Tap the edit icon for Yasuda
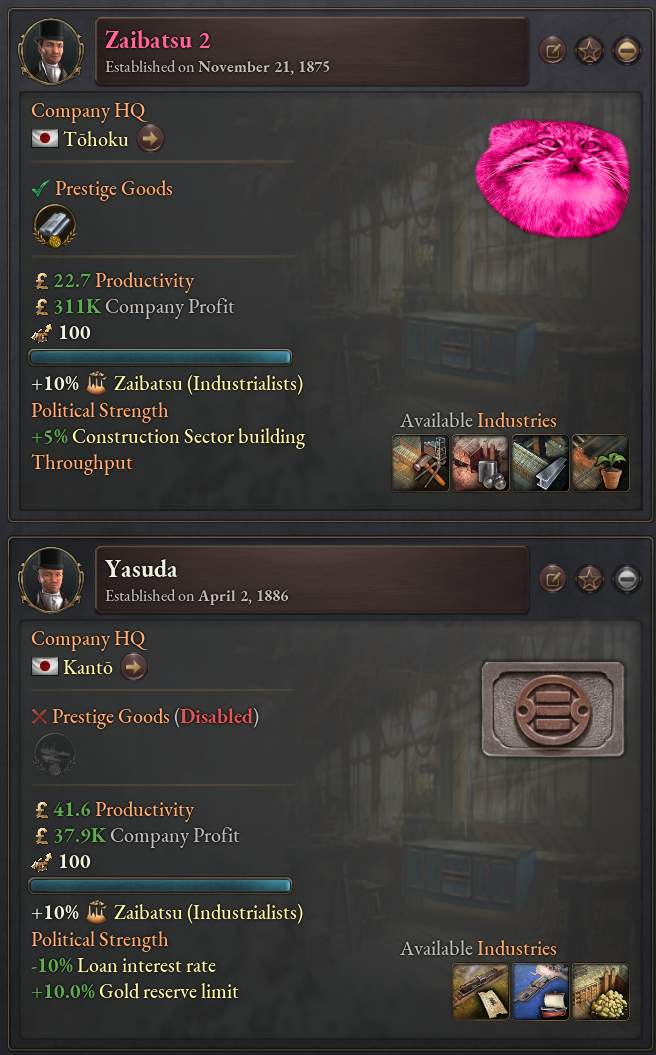This screenshot has width=656, height=1055. 553,578
